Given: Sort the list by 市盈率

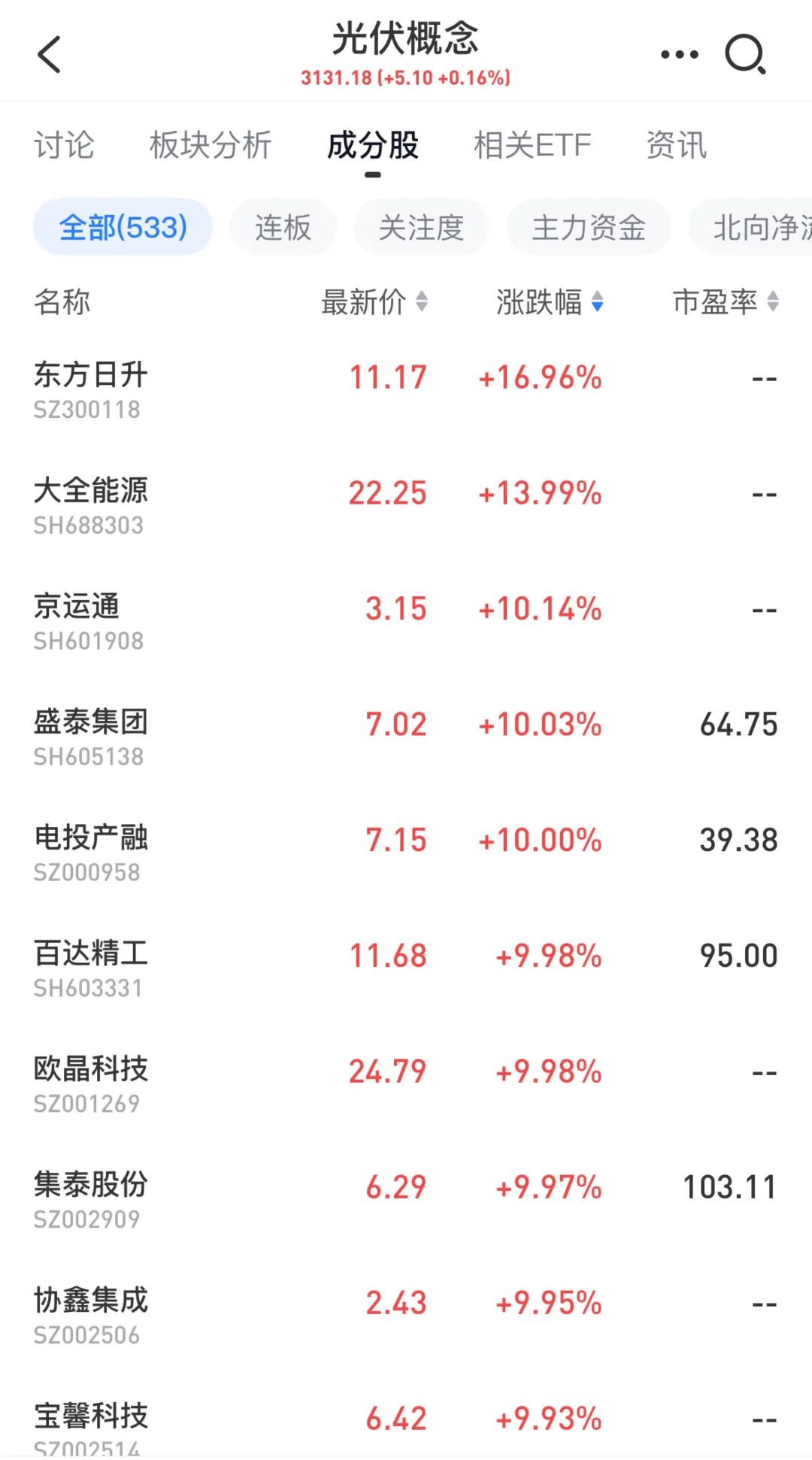Looking at the screenshot, I should (x=726, y=302).
